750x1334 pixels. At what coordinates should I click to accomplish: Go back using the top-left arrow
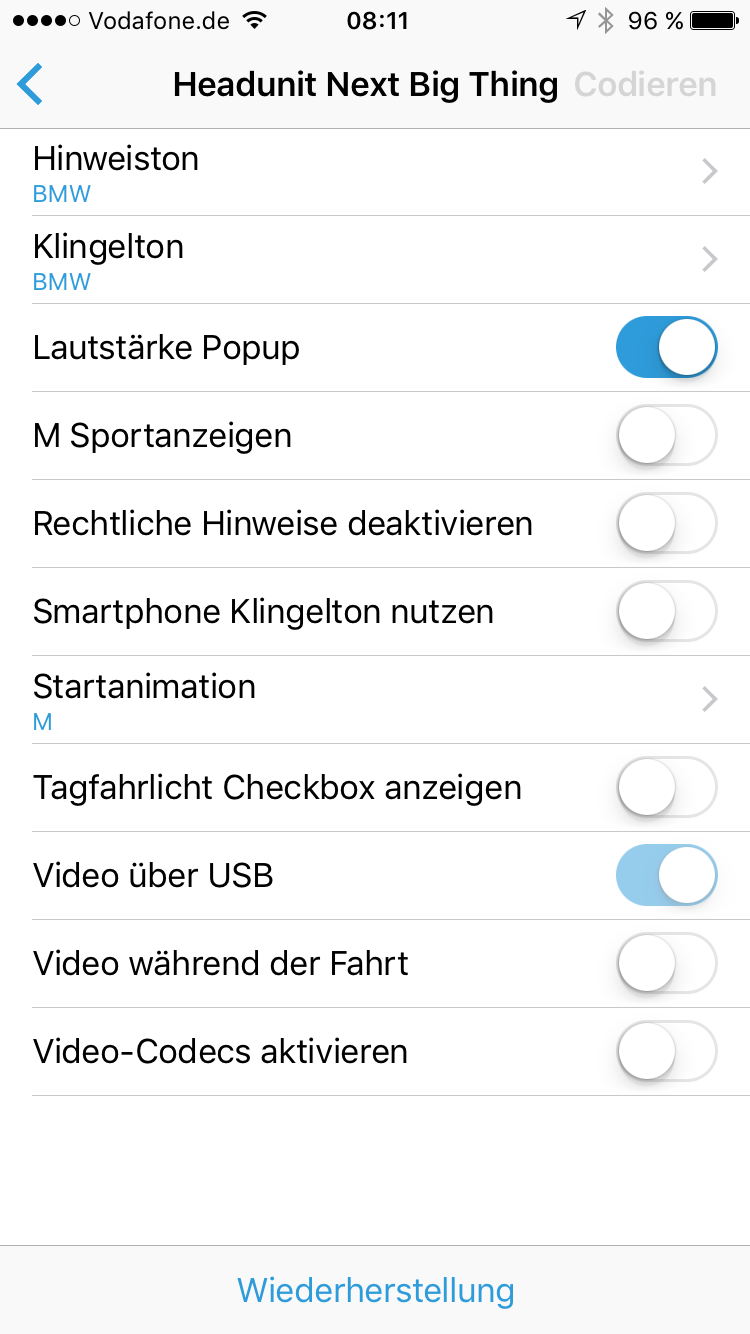pos(31,85)
